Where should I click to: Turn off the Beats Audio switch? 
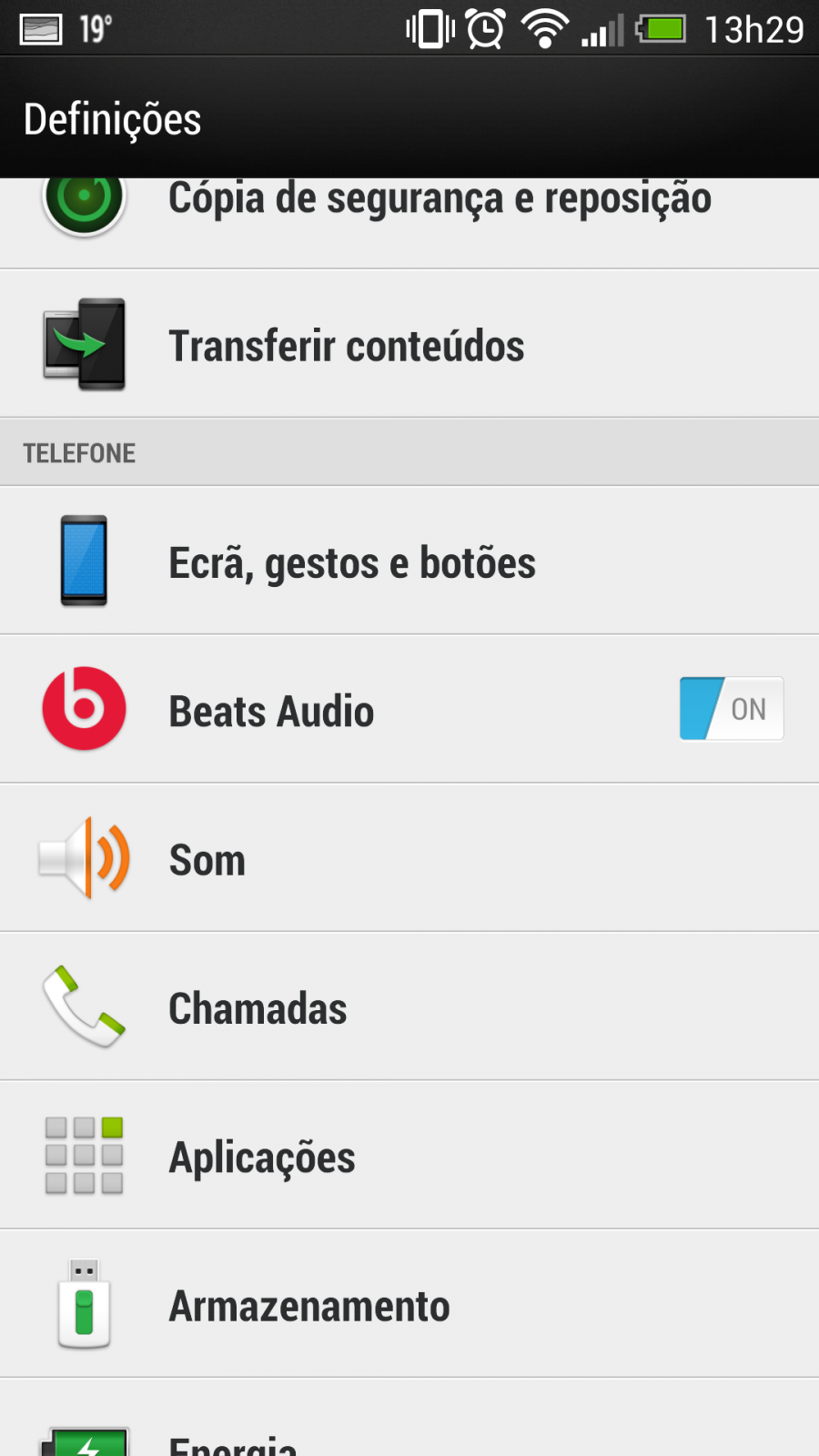[x=731, y=709]
